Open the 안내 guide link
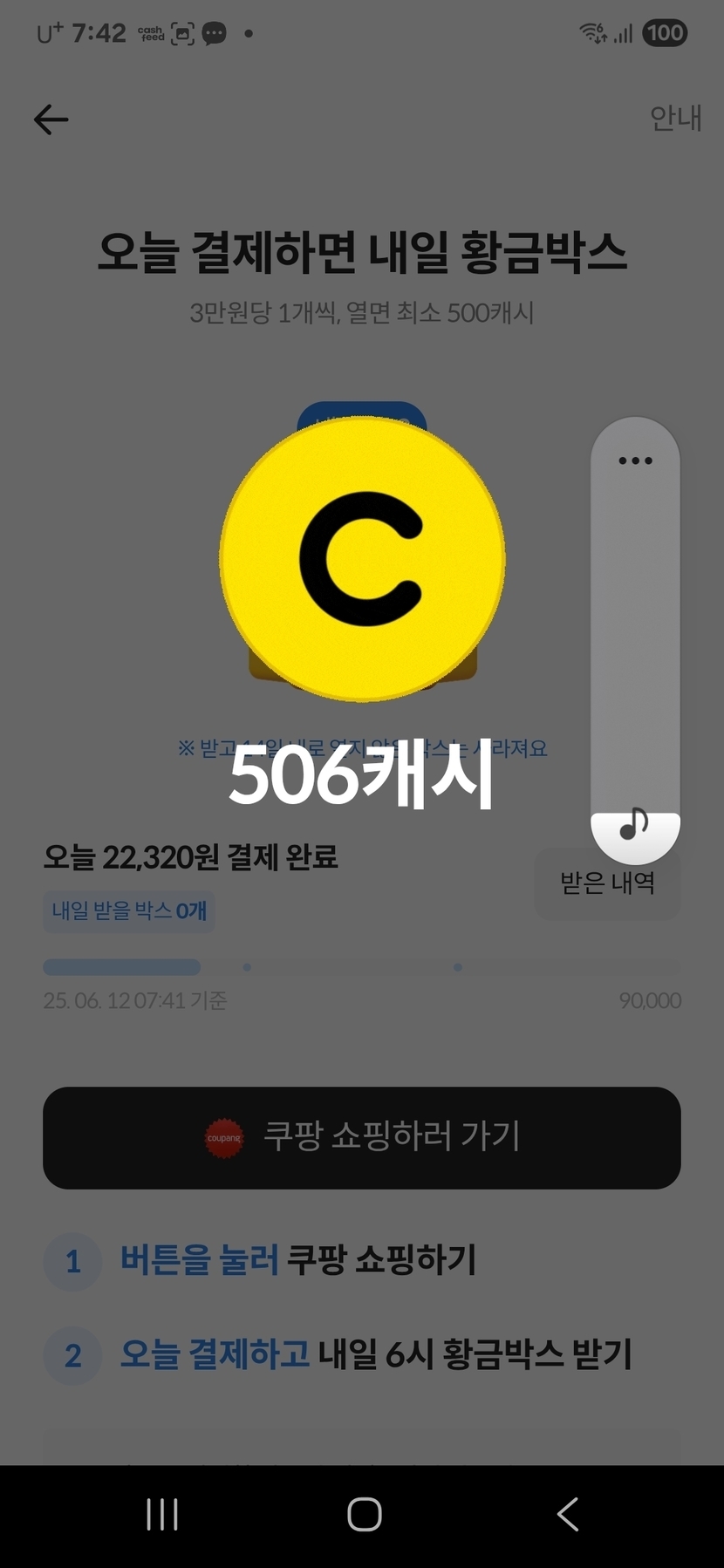The image size is (724, 1568). (675, 118)
